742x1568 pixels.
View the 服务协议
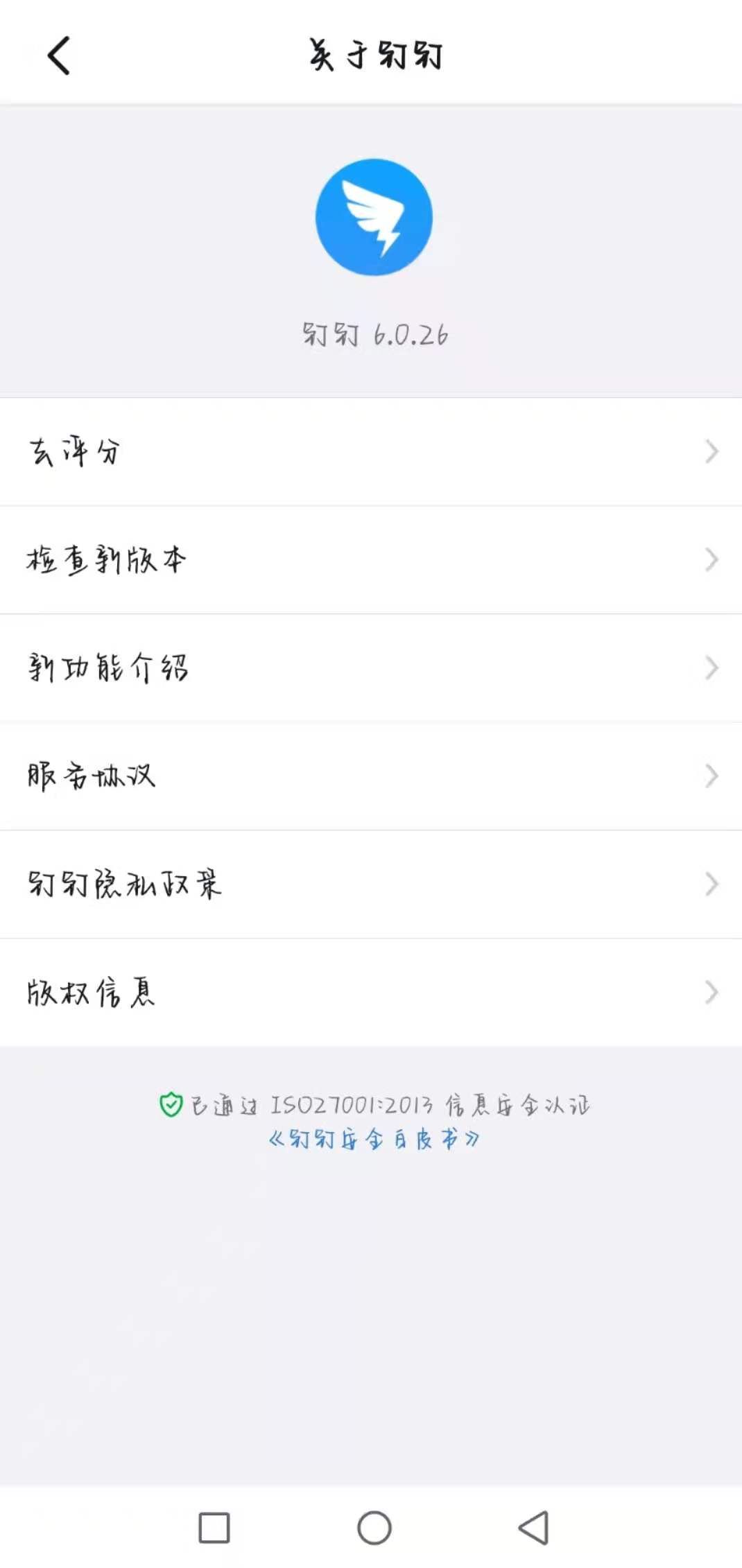371,776
